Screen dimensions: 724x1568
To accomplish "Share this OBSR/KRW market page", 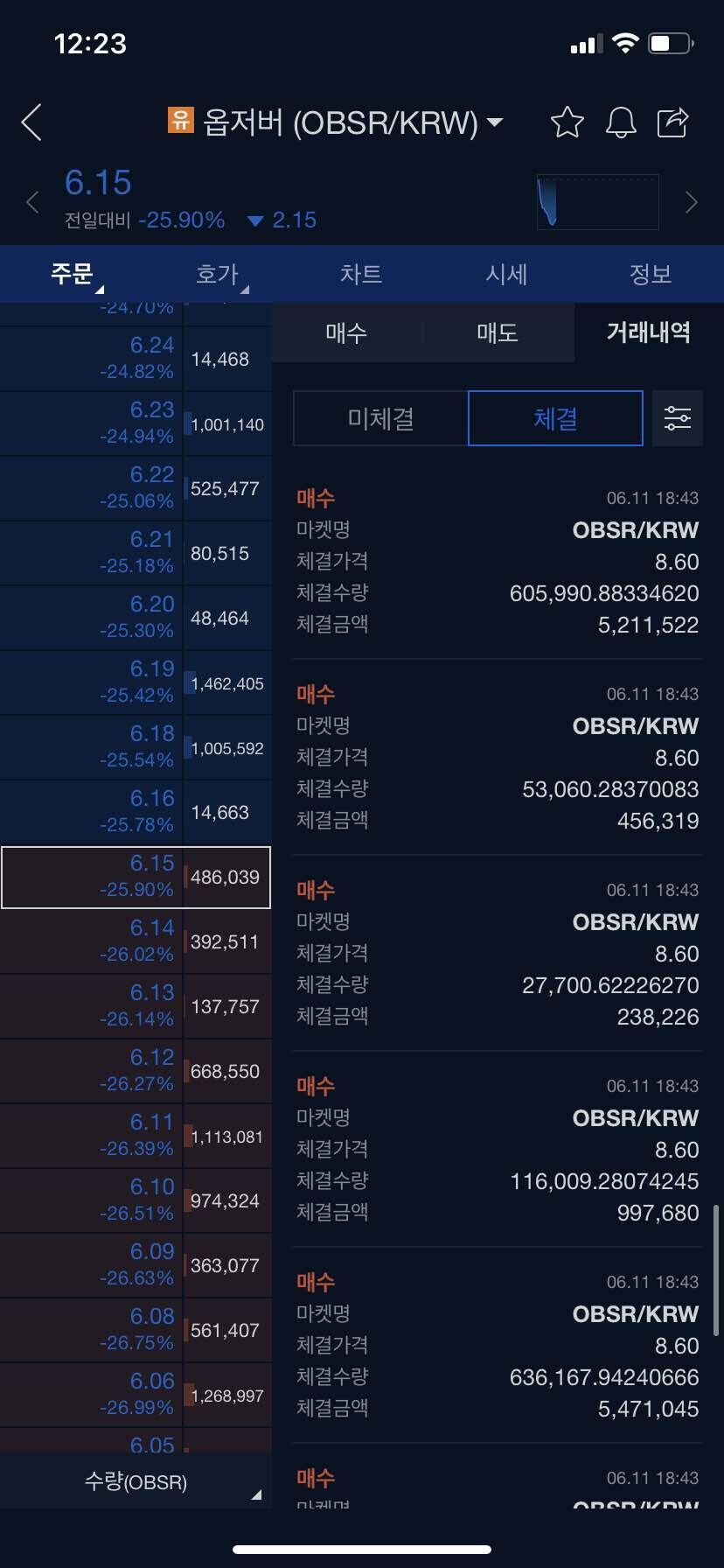I will [673, 122].
